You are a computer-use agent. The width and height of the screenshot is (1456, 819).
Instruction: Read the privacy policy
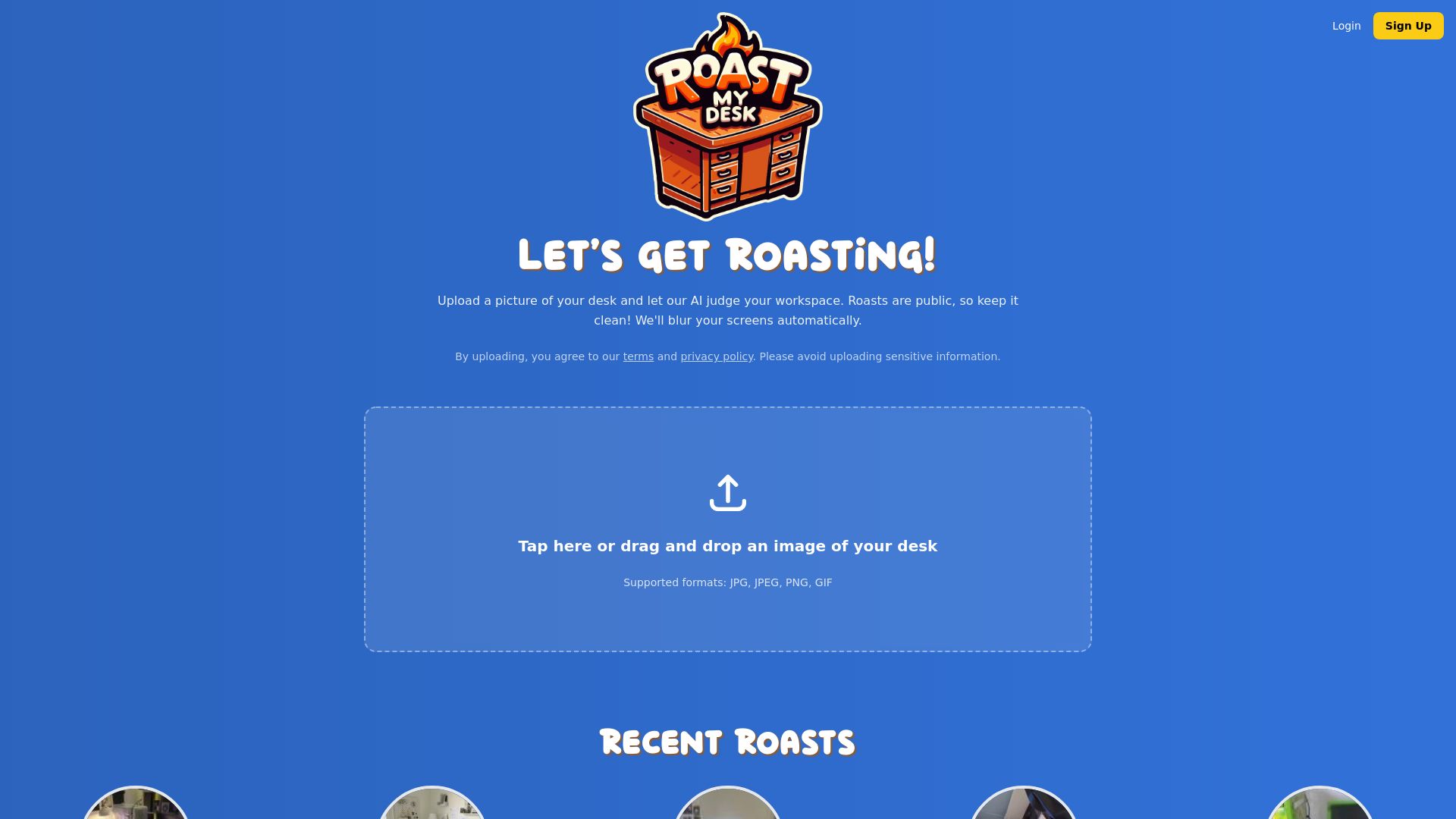tap(716, 356)
